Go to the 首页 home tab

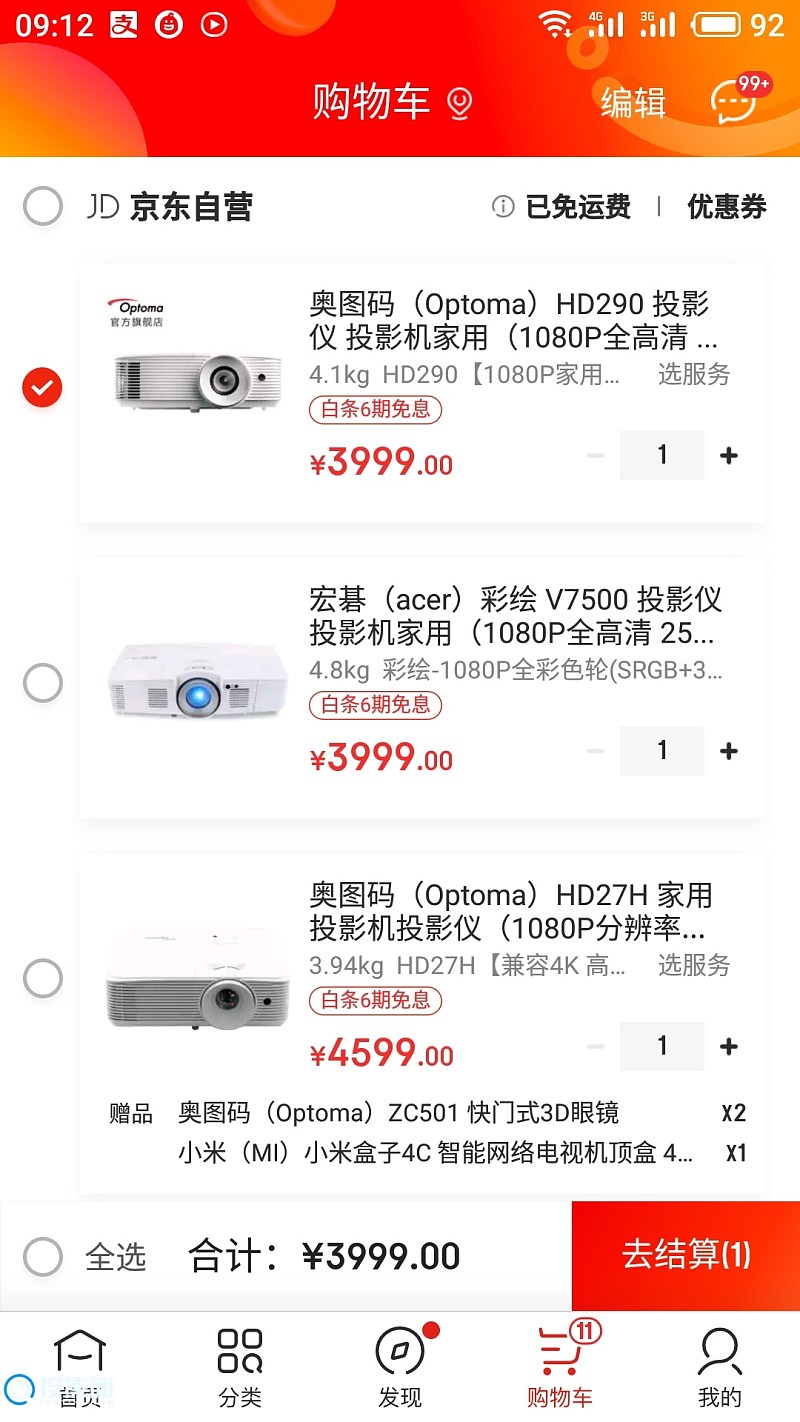(x=80, y=1366)
